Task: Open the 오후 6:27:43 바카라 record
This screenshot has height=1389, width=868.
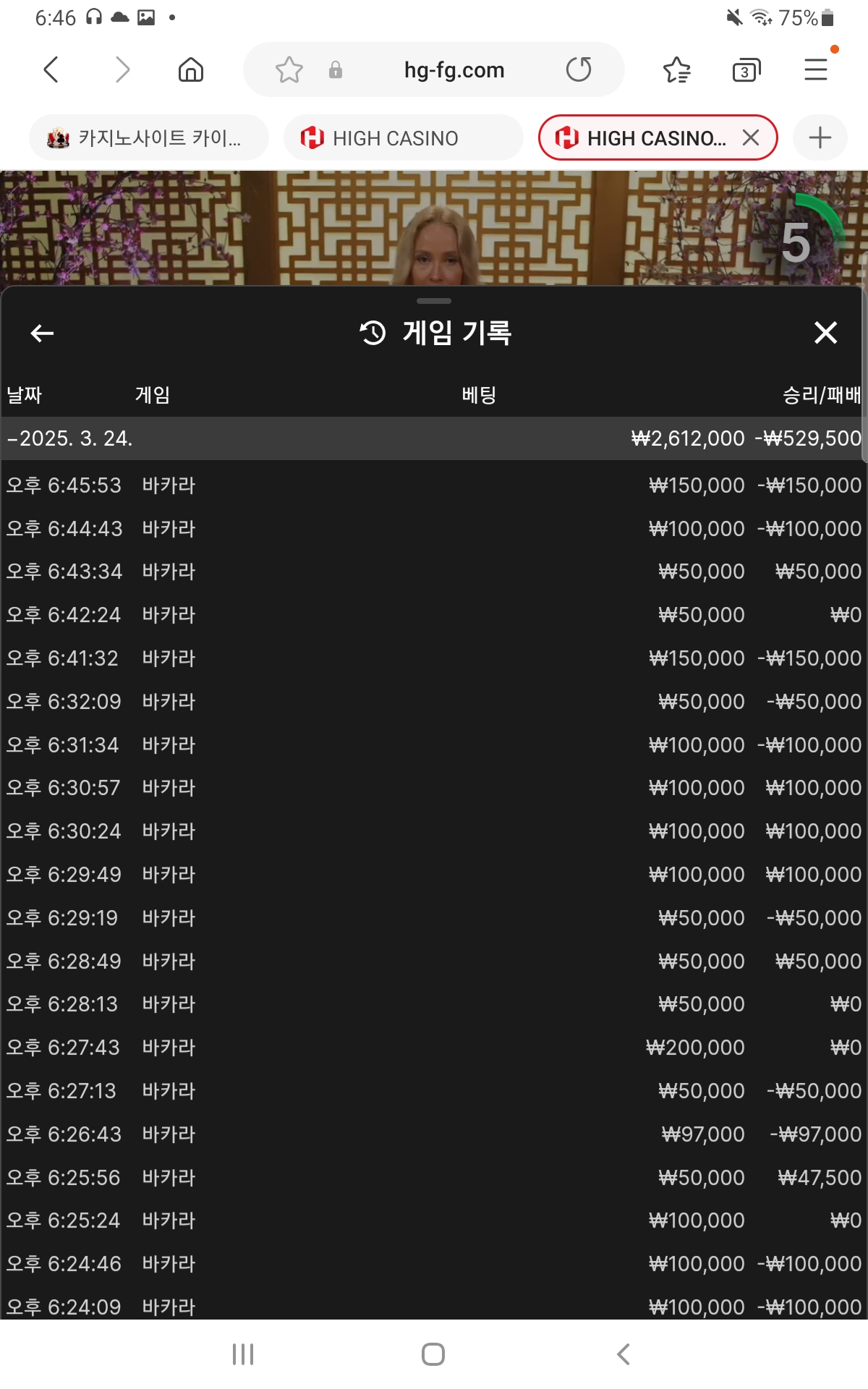Action: [x=434, y=1048]
